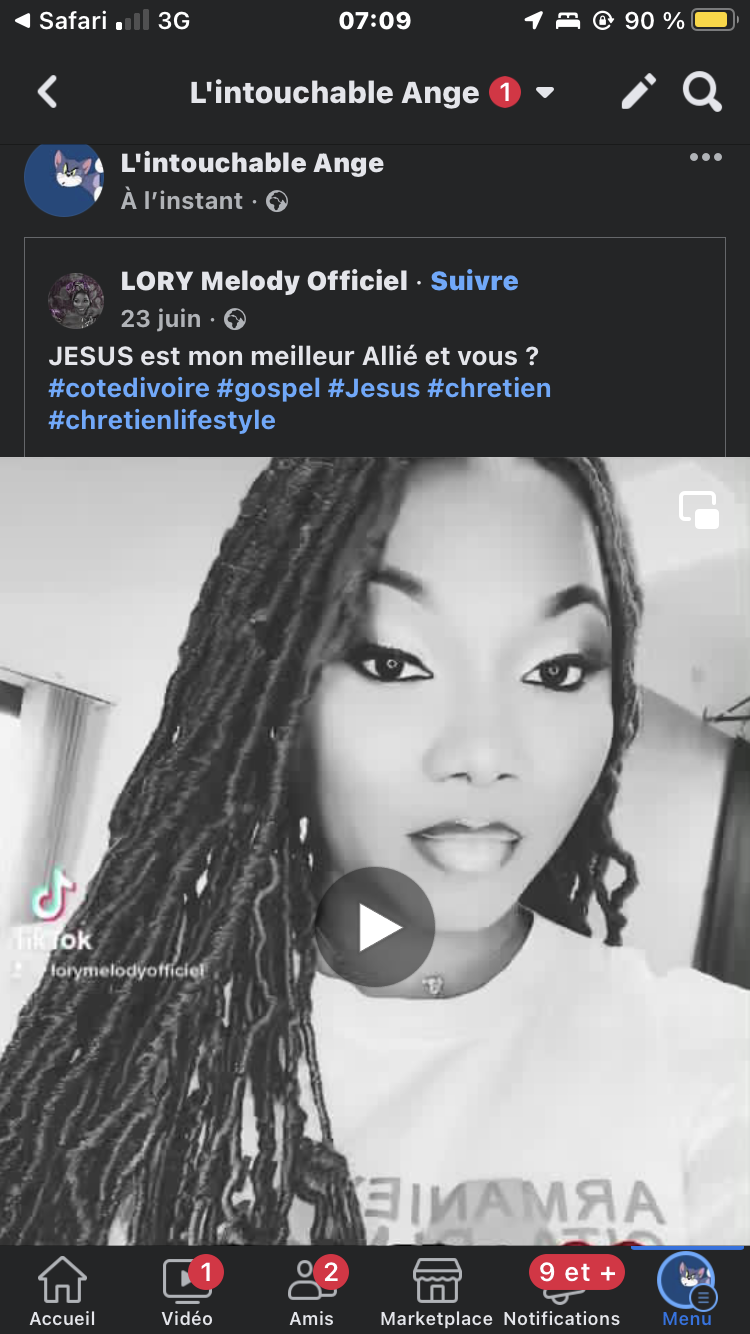Image resolution: width=750 pixels, height=1334 pixels.
Task: Go back from L'intouchable Ange profile
Action: 47,93
